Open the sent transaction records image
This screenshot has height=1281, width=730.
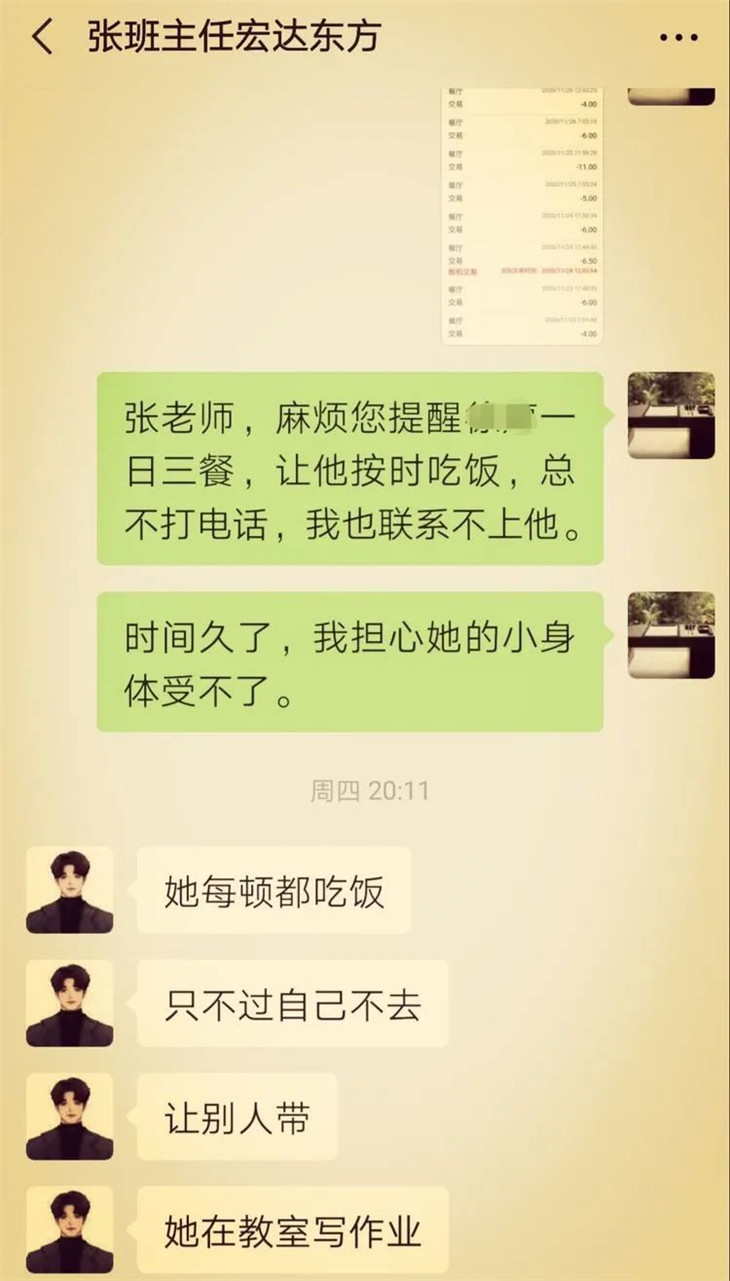[521, 215]
